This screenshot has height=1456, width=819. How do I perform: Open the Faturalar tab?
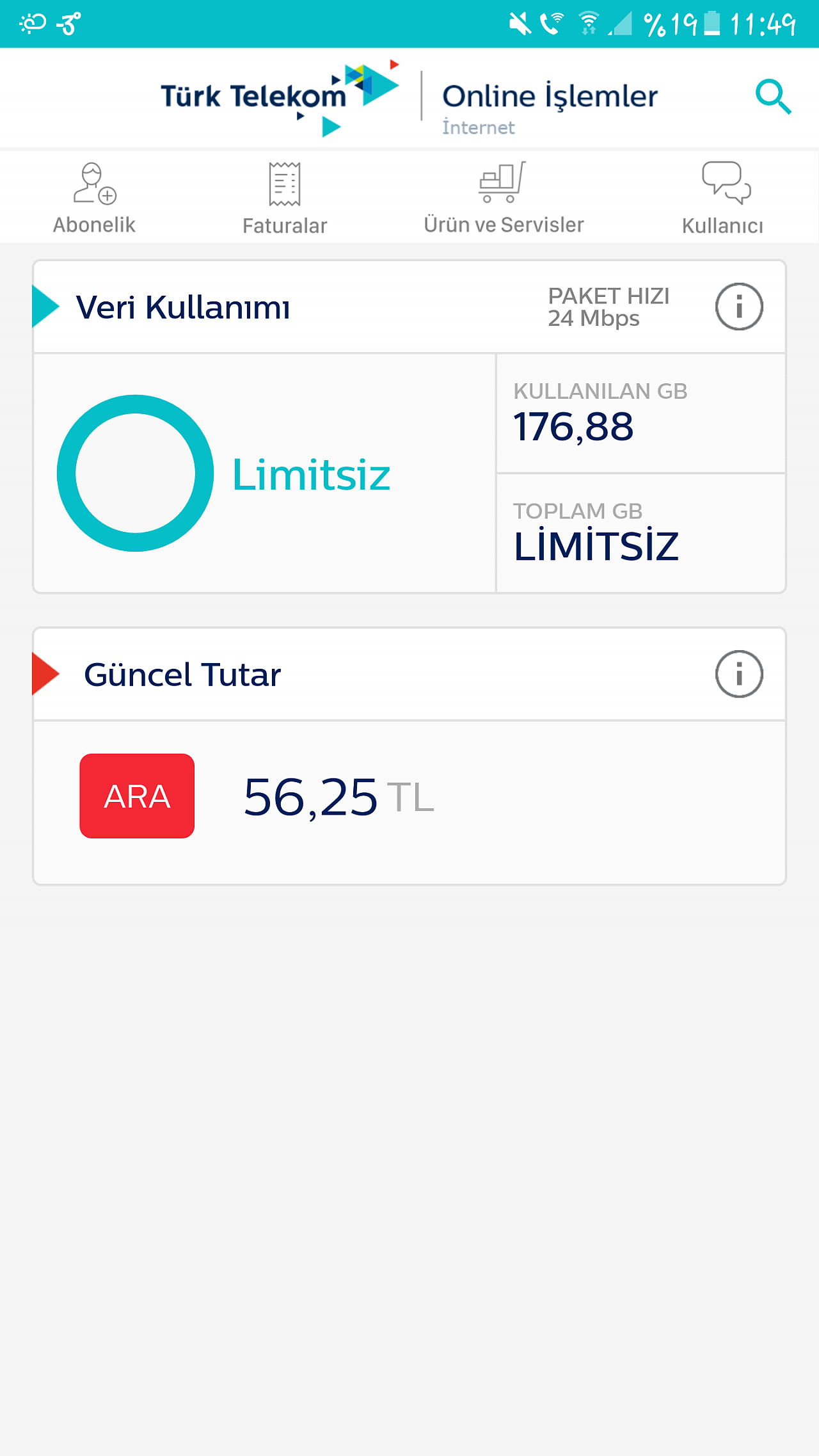tap(285, 198)
